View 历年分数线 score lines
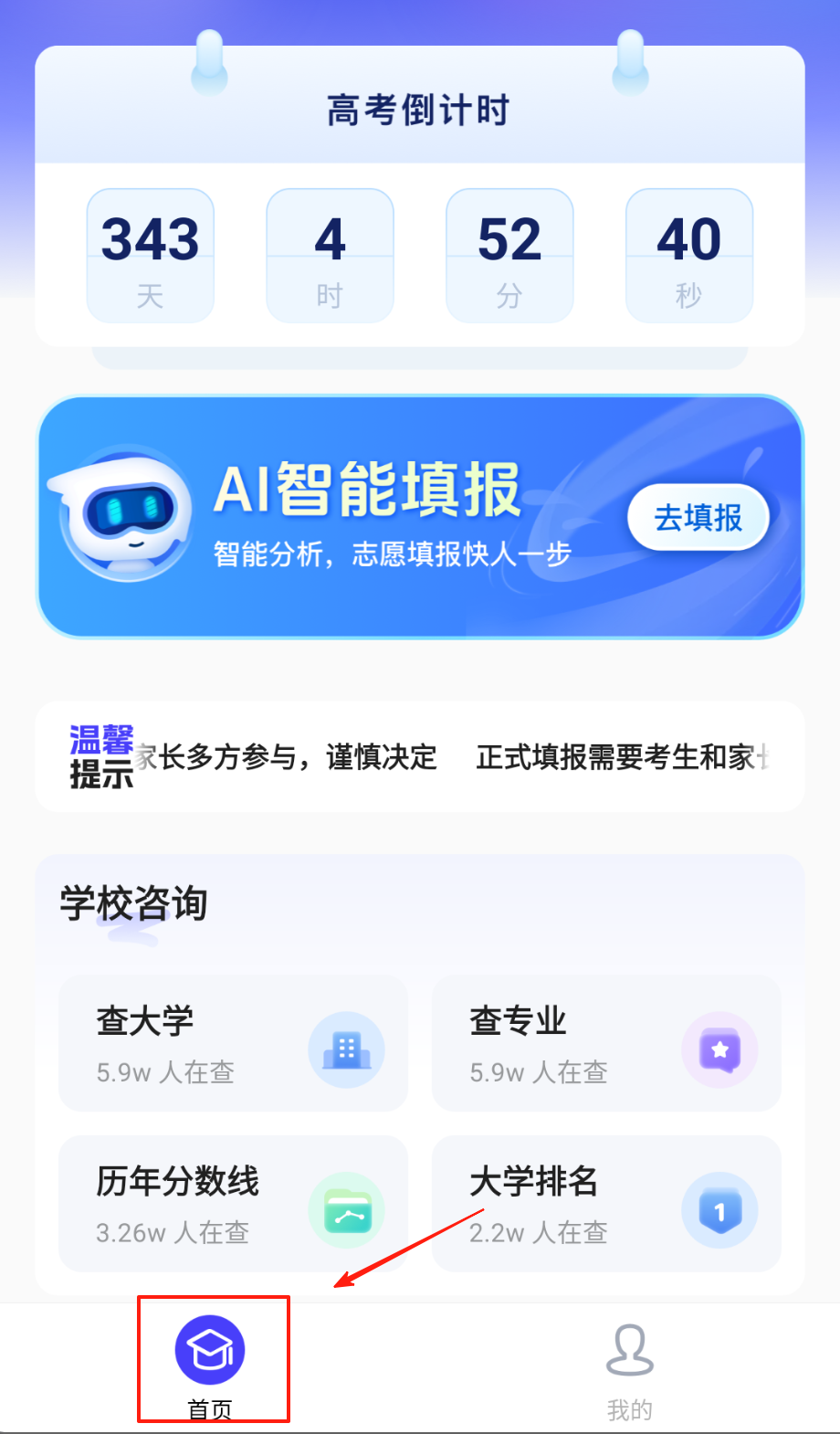Viewport: 840px width, 1434px height. point(233,1204)
